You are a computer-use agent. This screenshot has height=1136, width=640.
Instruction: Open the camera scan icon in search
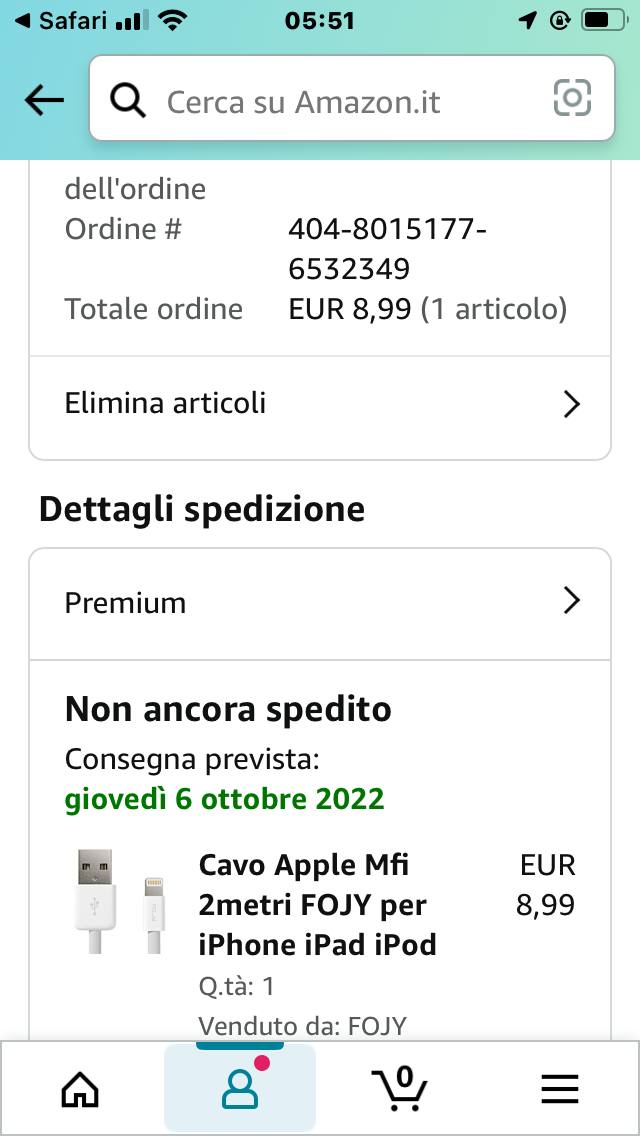(572, 99)
